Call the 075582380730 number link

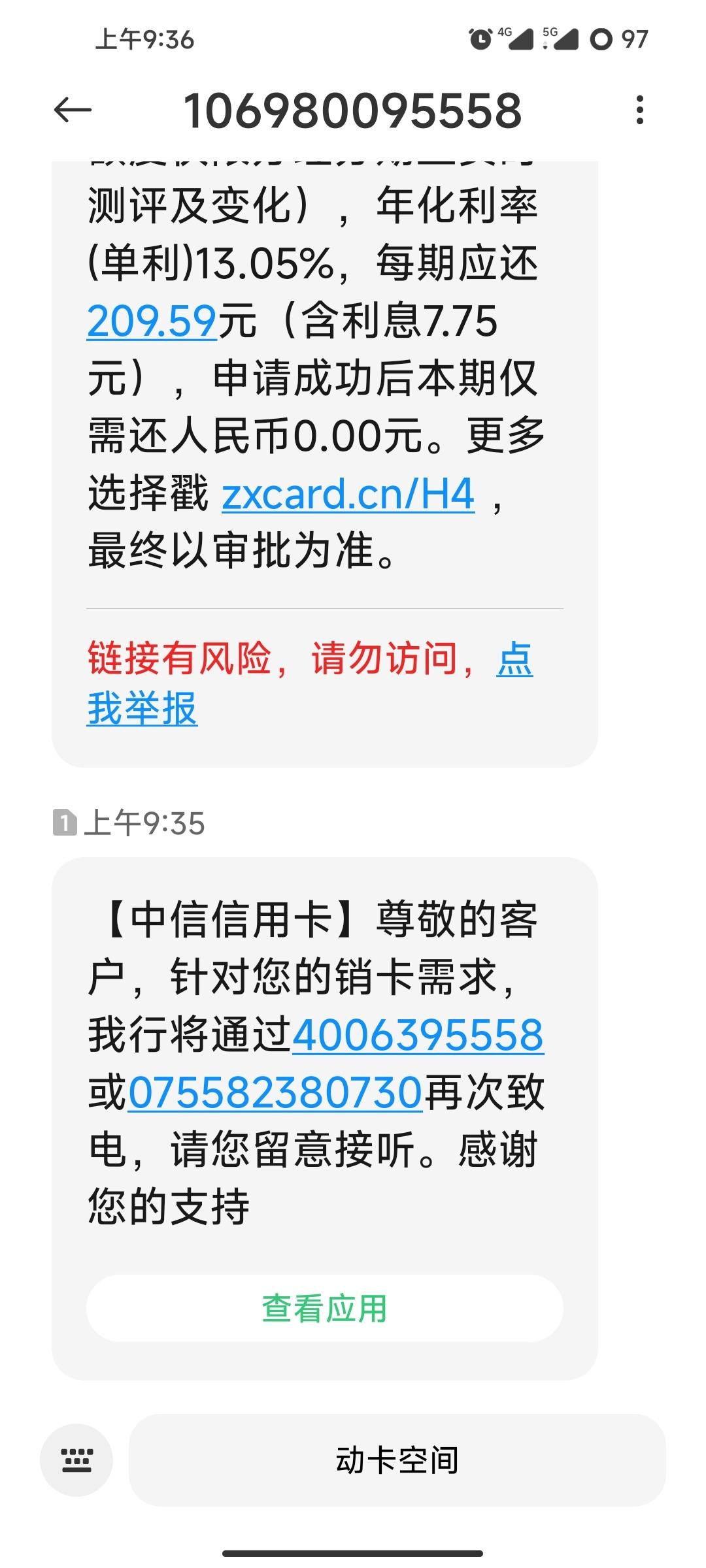[275, 1092]
